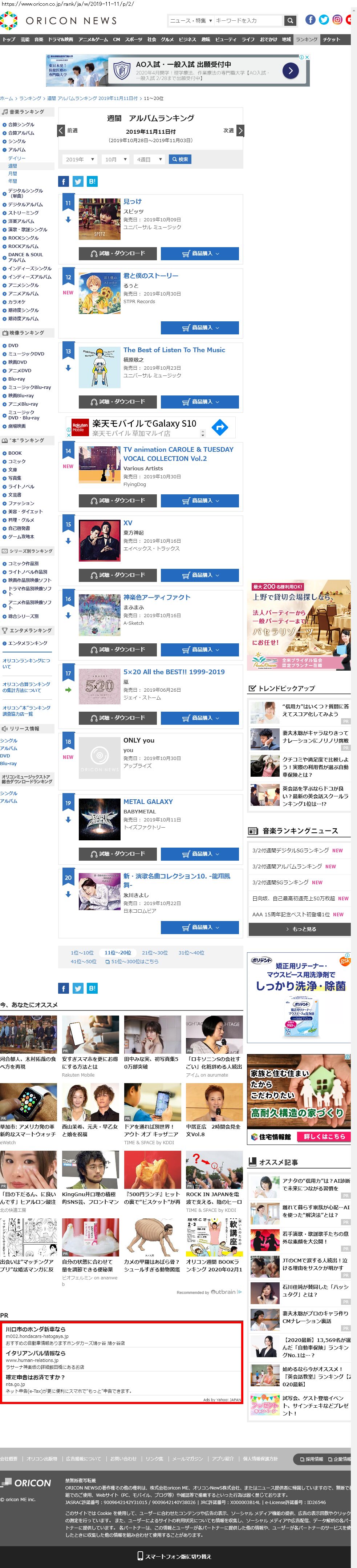
Task: Open the 2019年 year dropdown
Action: coord(80,160)
